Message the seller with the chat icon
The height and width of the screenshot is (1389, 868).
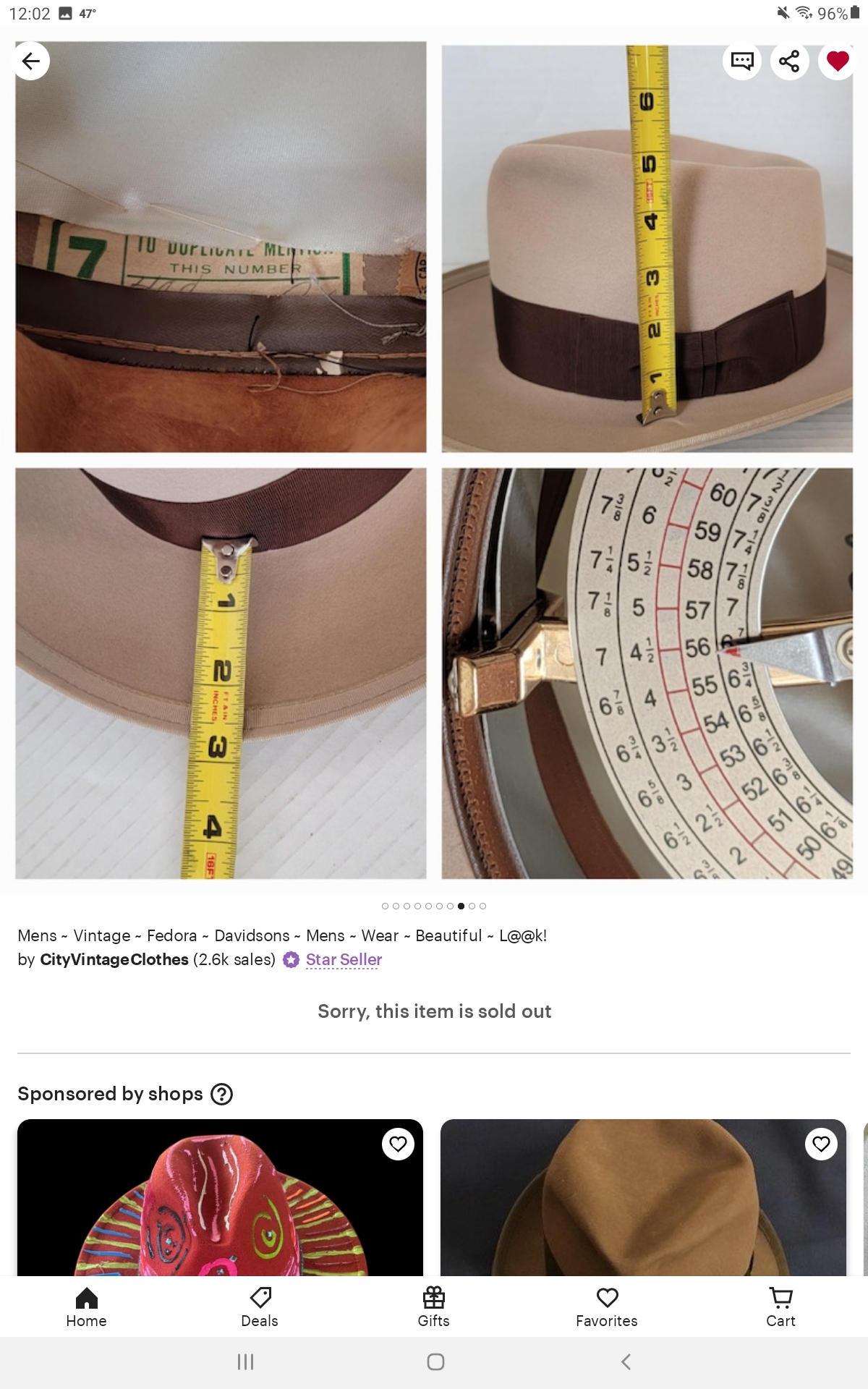[x=742, y=61]
